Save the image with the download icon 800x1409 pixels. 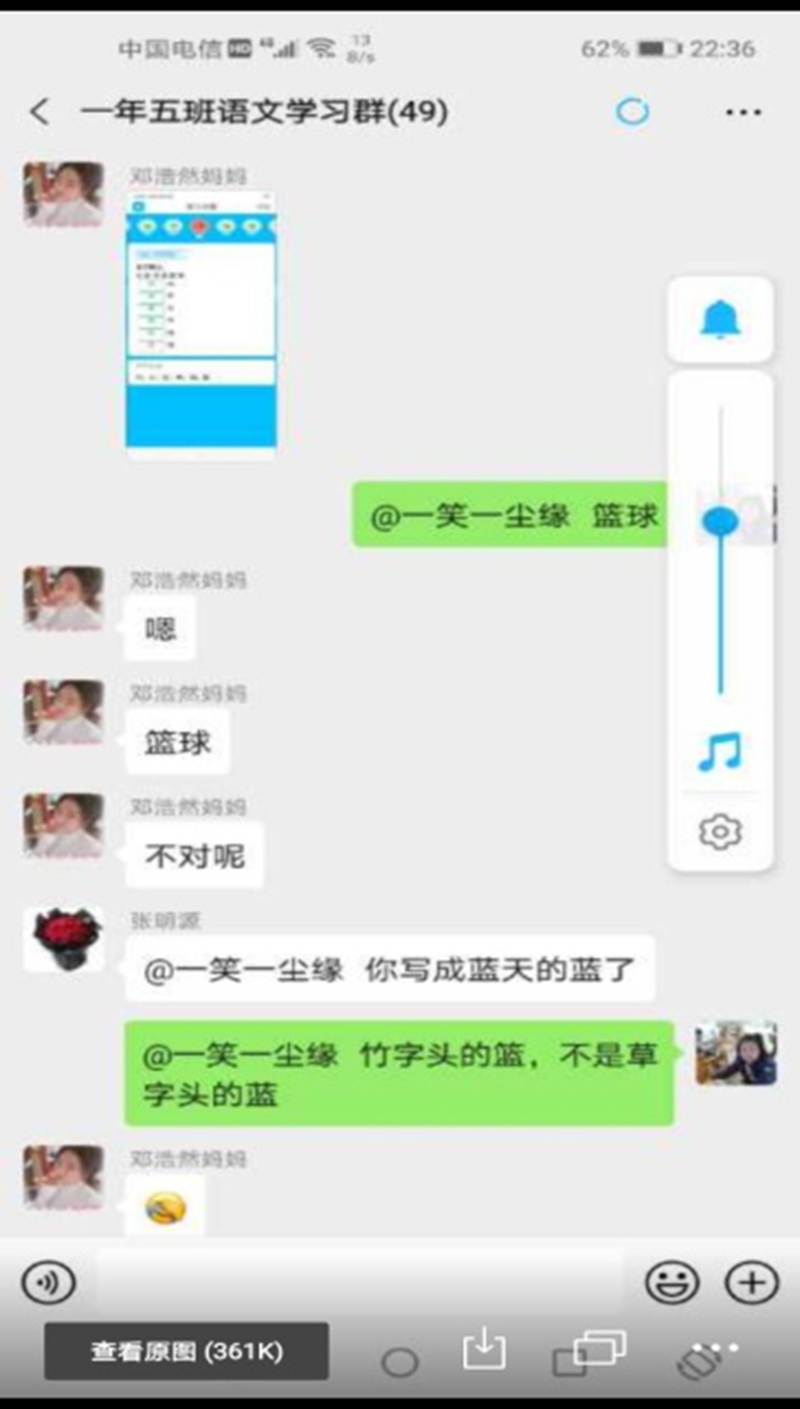coord(484,1352)
